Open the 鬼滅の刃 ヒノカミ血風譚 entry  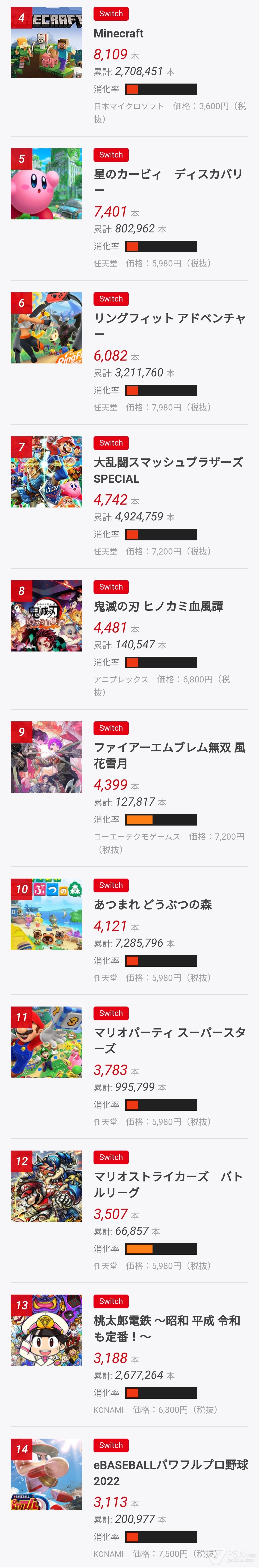(x=158, y=606)
